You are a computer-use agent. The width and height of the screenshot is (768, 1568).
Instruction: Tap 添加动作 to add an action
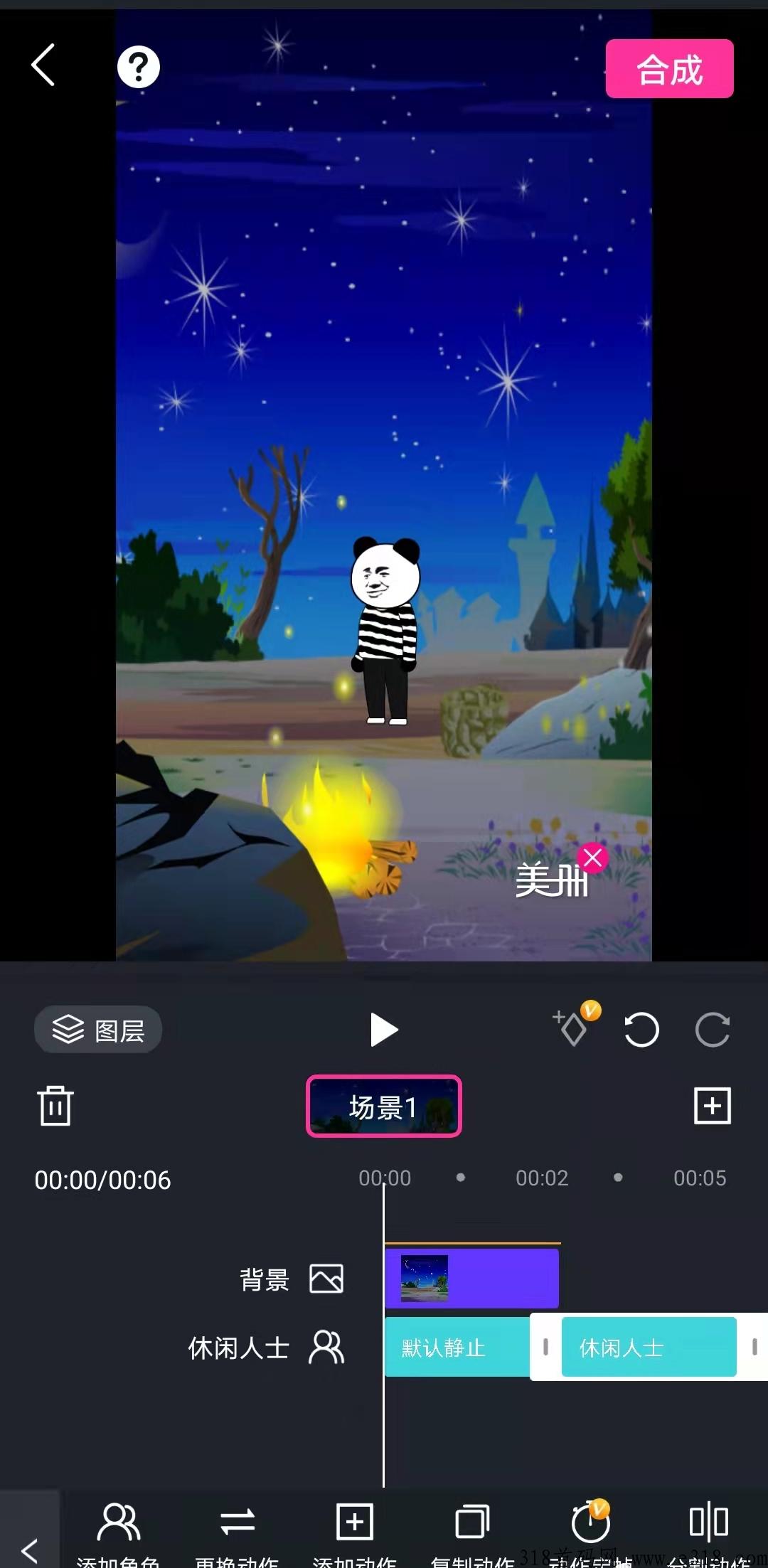click(x=354, y=1529)
